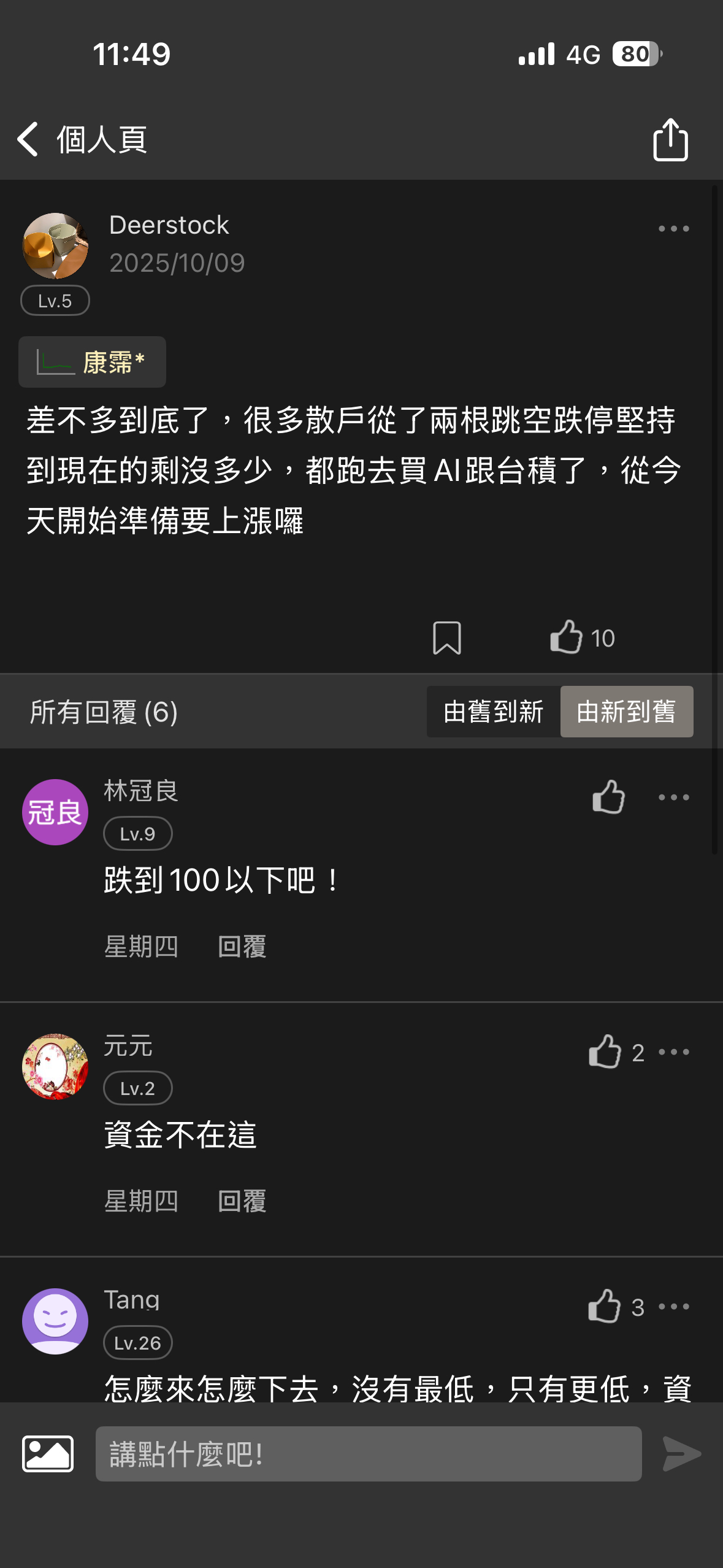Focus the 講點什麼吧! comment field
Screen dimensions: 723x1568
368,1453
